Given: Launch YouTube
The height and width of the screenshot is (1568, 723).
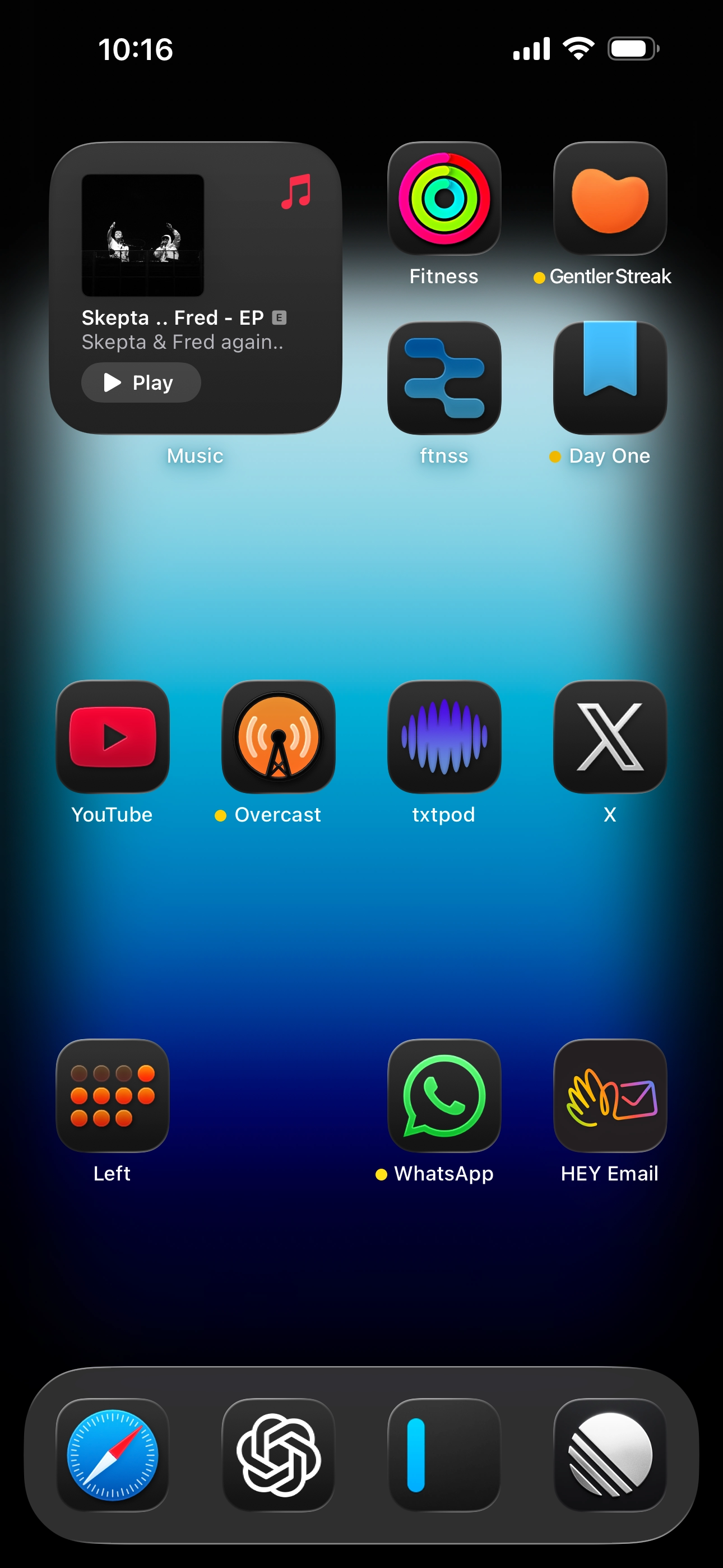Looking at the screenshot, I should pos(113,736).
